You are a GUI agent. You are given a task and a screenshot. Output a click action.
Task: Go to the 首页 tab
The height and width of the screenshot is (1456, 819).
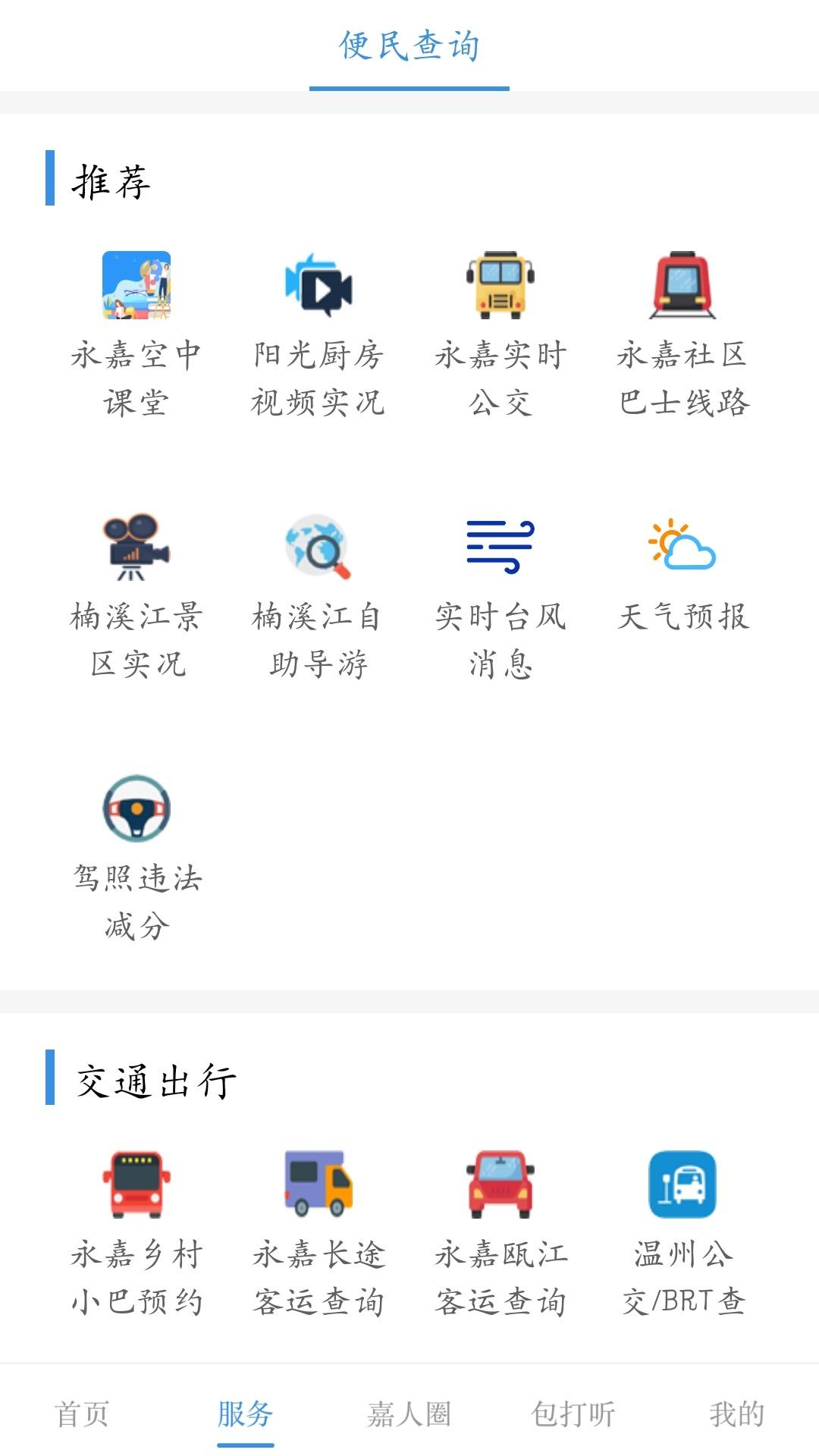[82, 1414]
